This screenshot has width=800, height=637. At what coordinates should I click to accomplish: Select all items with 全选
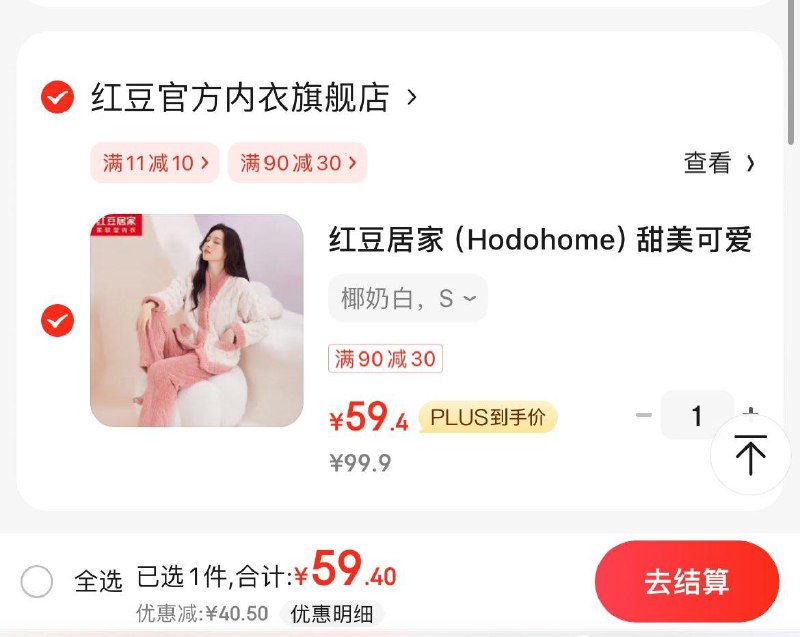(x=37, y=581)
